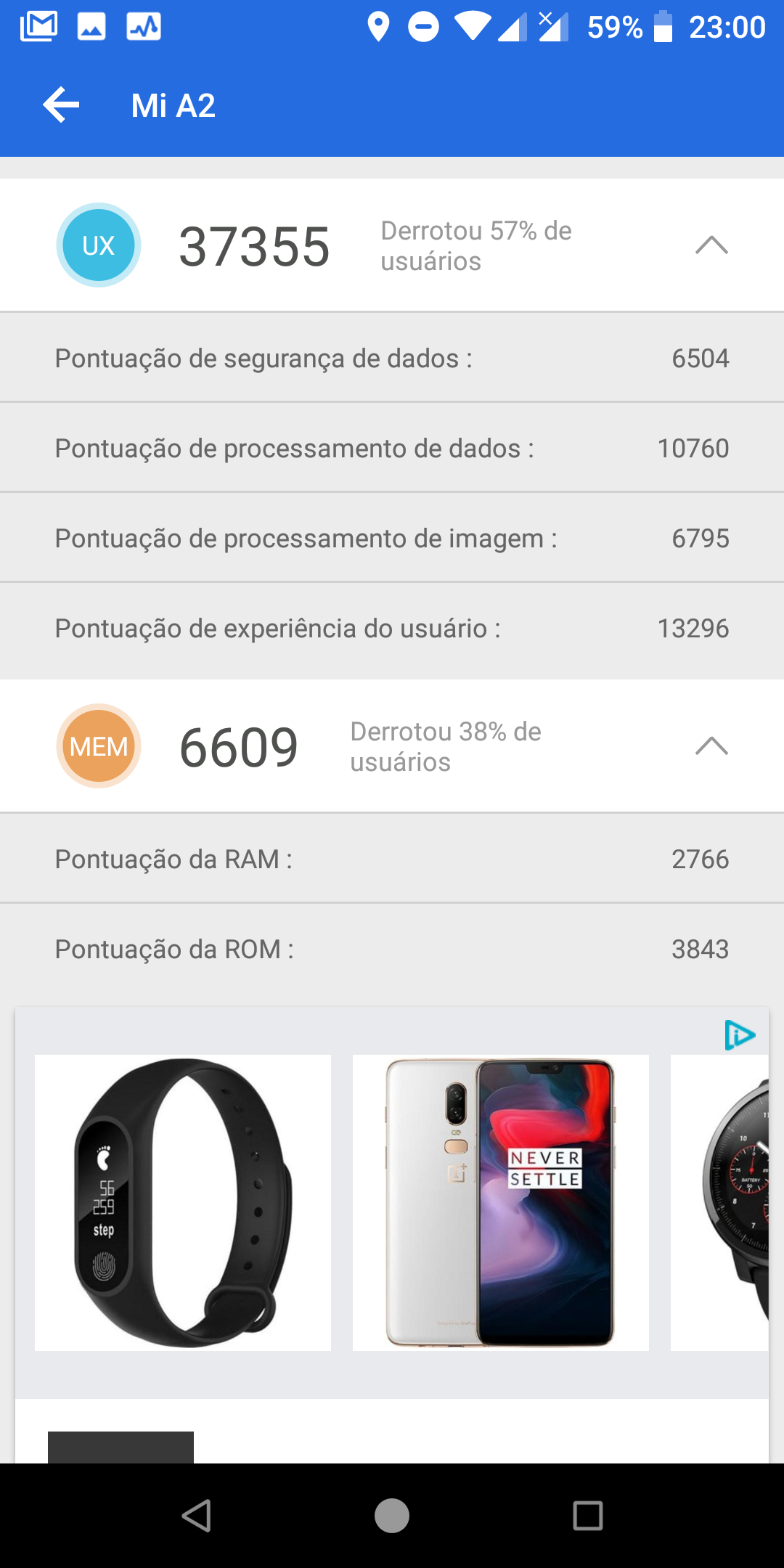Open the black fitness band ad
Screen dimensions: 784x1568
(x=183, y=1202)
